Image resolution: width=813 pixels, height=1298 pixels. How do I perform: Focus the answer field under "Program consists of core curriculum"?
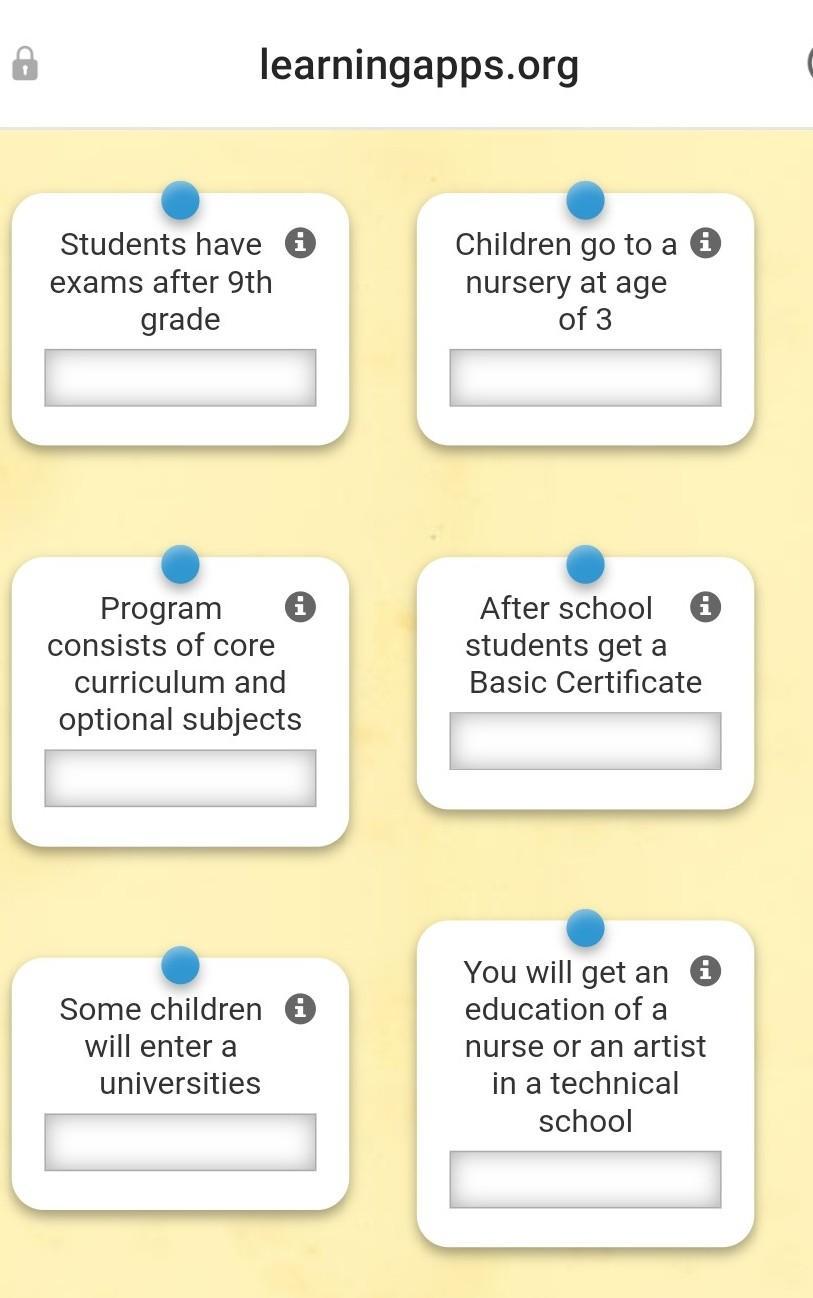coord(180,778)
